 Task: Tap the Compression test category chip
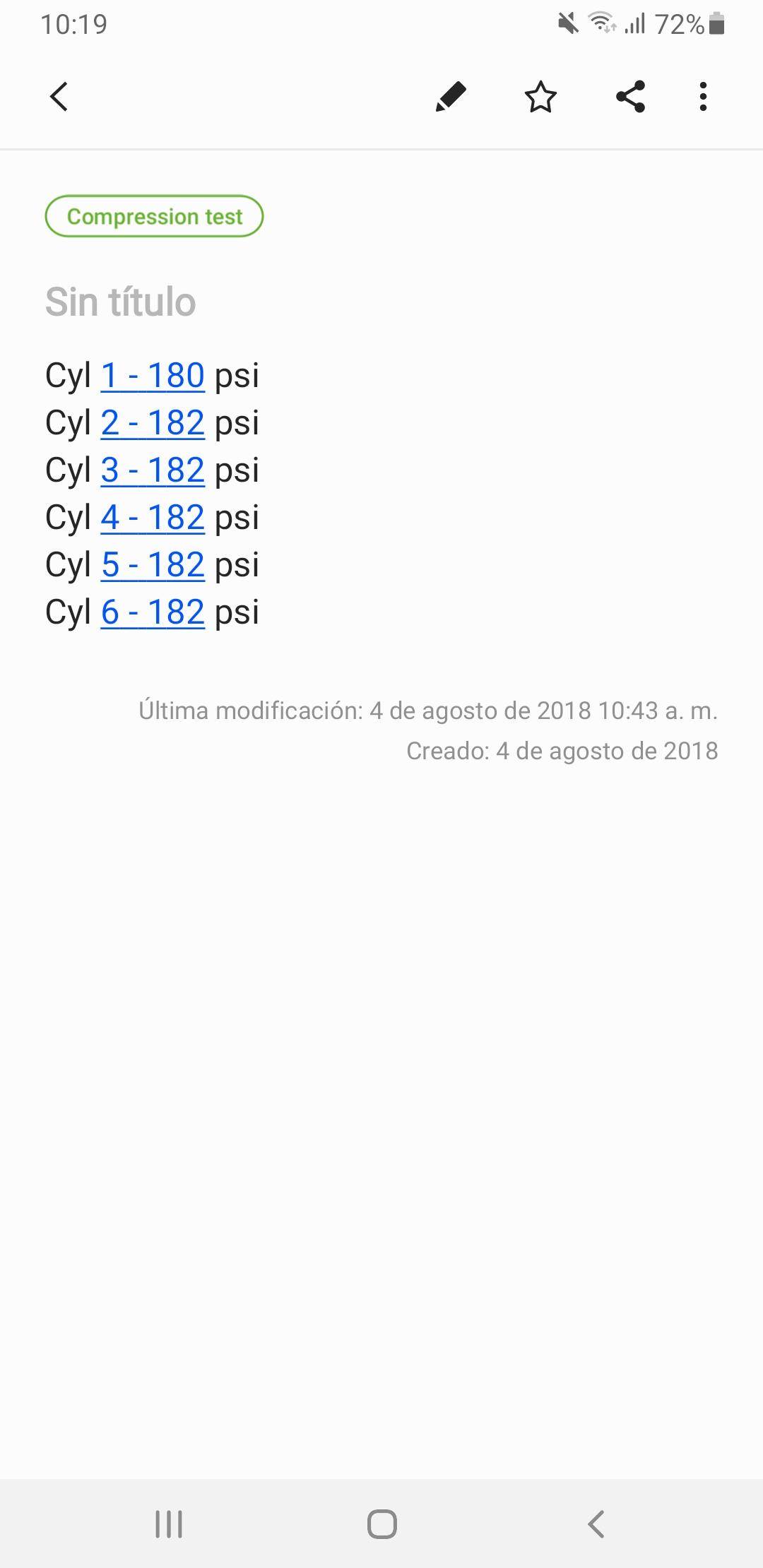coord(154,216)
